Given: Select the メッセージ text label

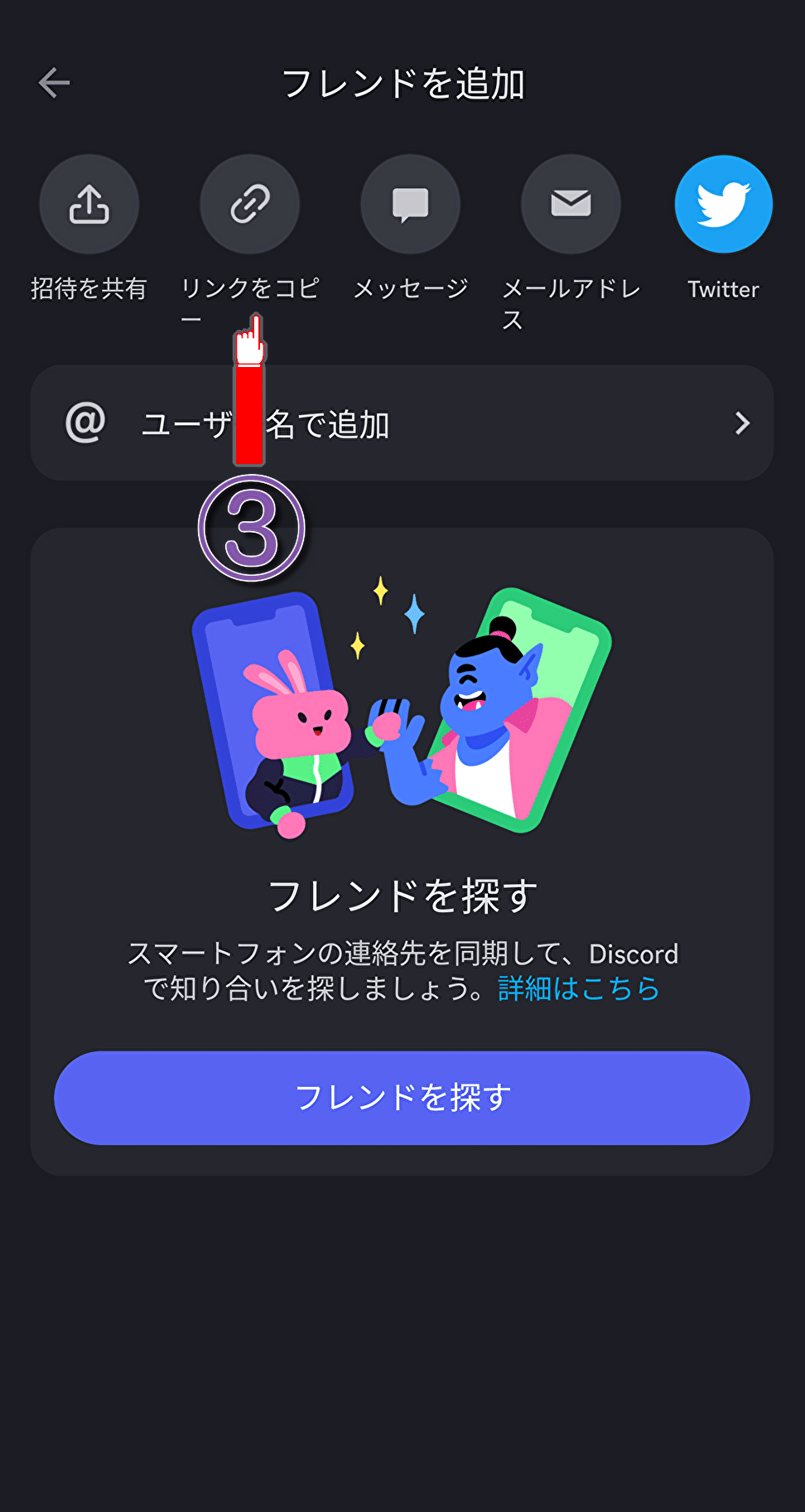Looking at the screenshot, I should click(410, 288).
